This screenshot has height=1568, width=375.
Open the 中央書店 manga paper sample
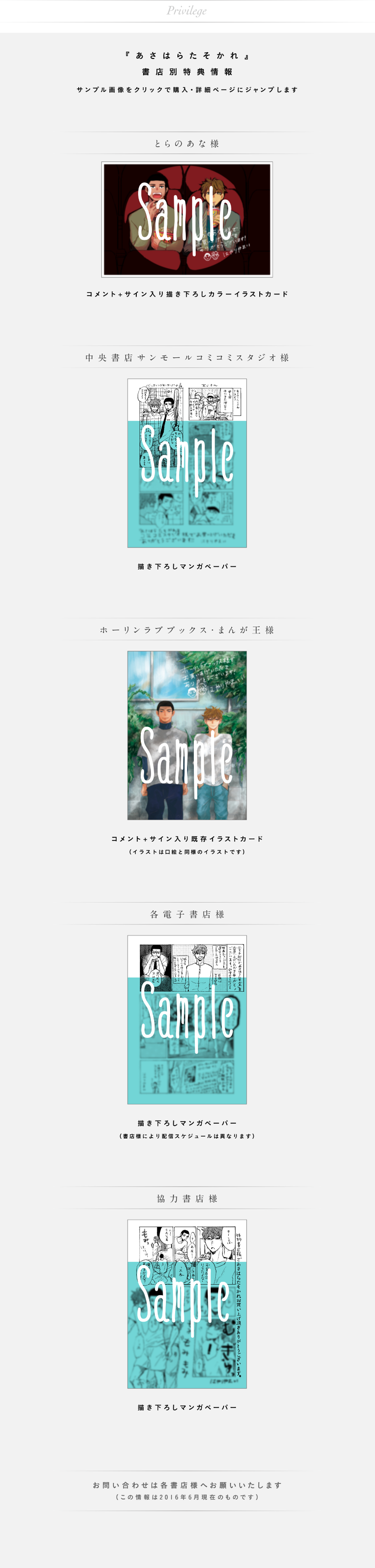click(187, 463)
